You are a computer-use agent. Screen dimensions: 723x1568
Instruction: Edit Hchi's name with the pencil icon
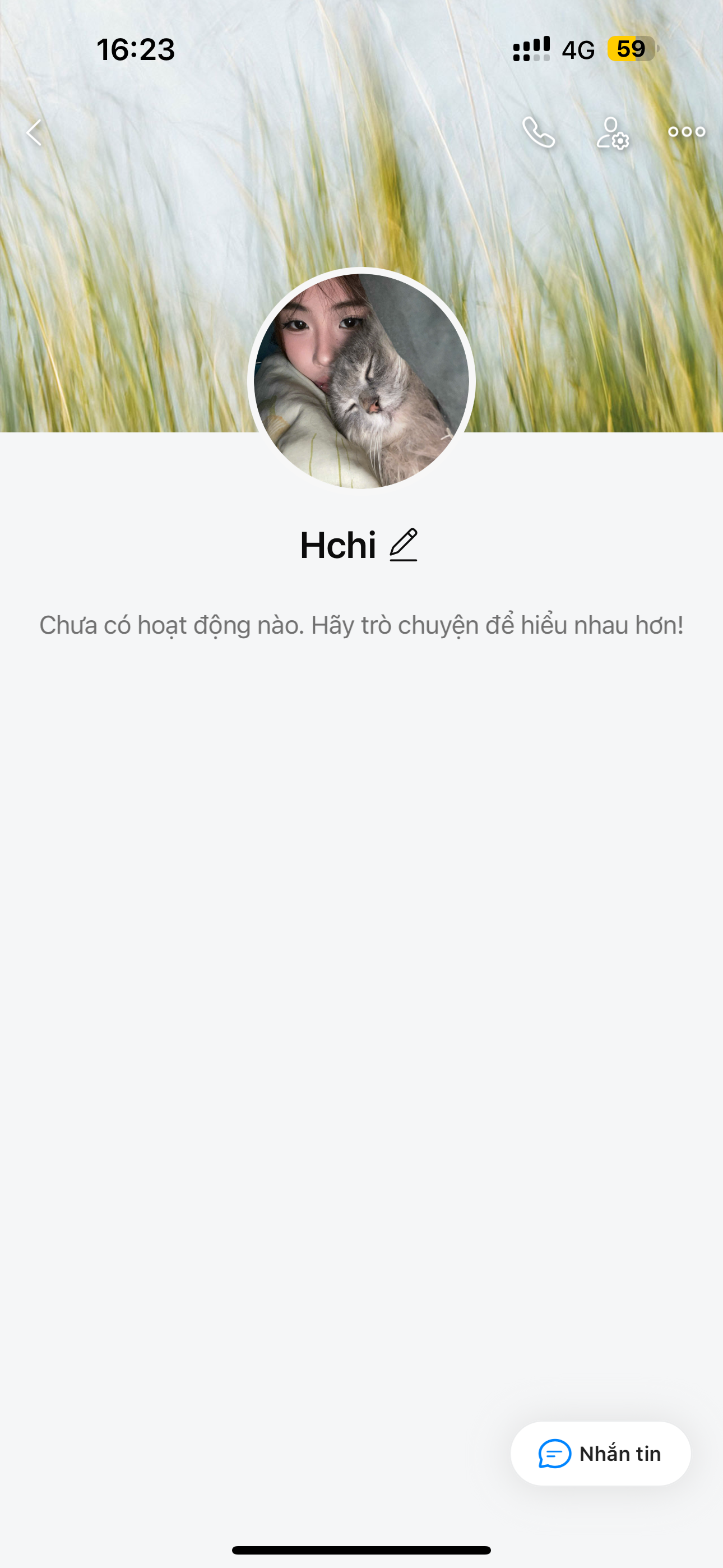coord(404,545)
